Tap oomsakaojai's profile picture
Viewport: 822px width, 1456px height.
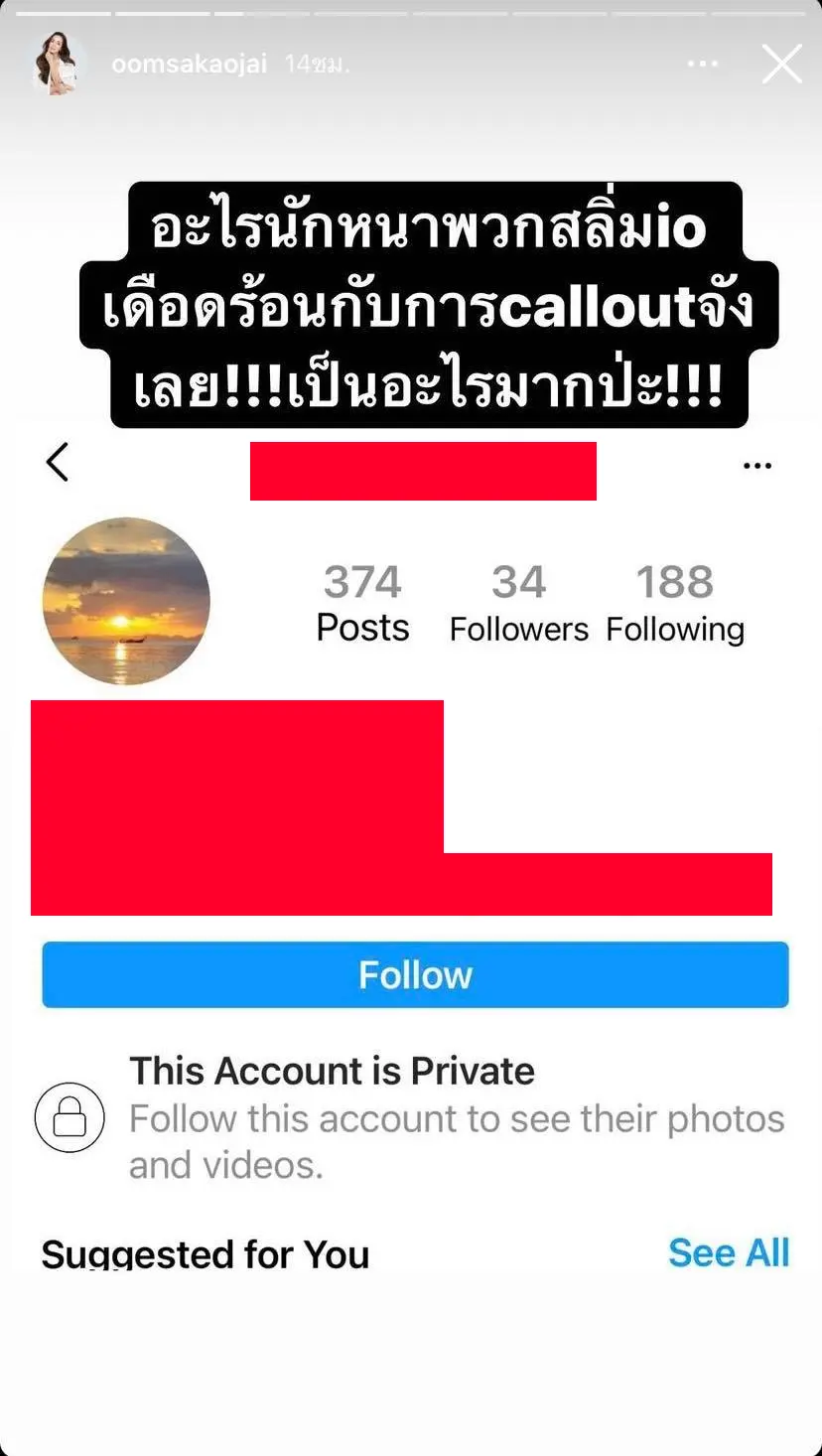click(x=57, y=65)
